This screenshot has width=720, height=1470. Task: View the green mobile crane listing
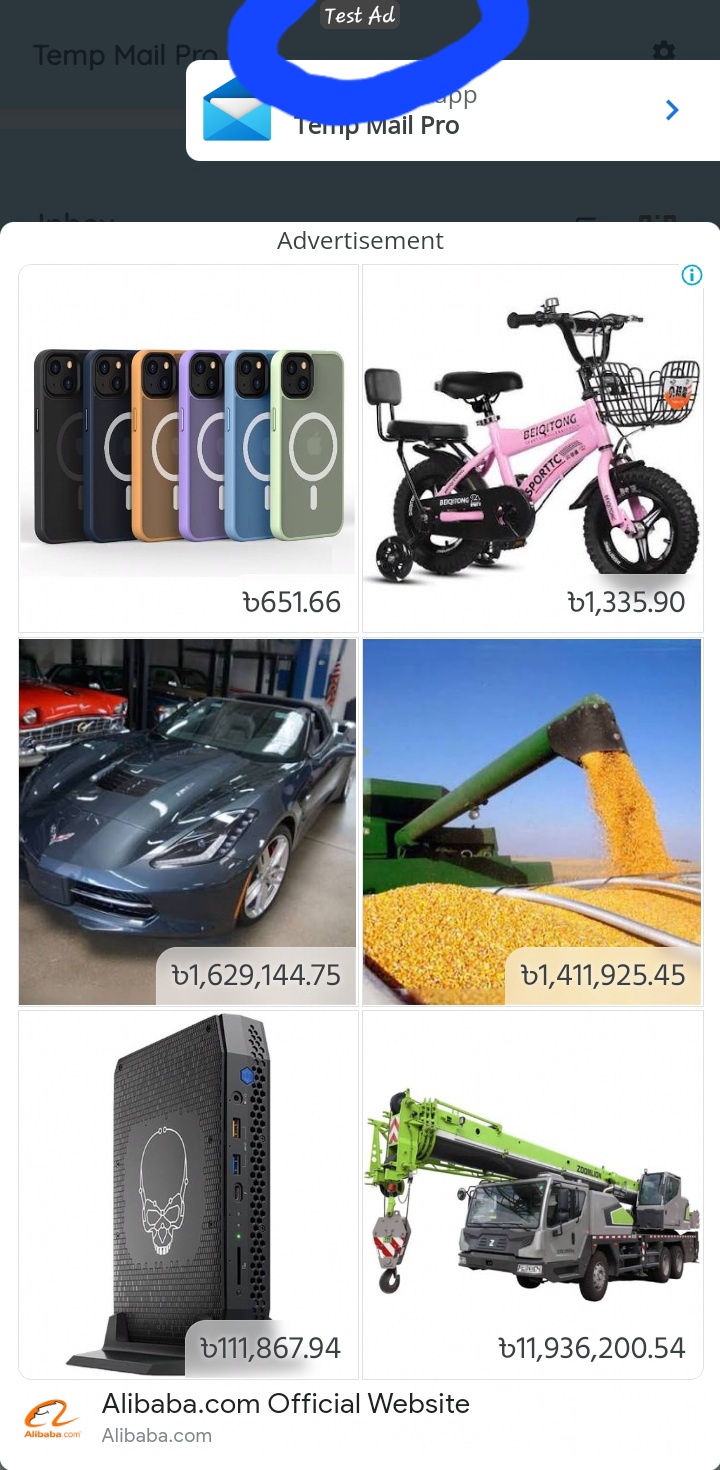532,1194
